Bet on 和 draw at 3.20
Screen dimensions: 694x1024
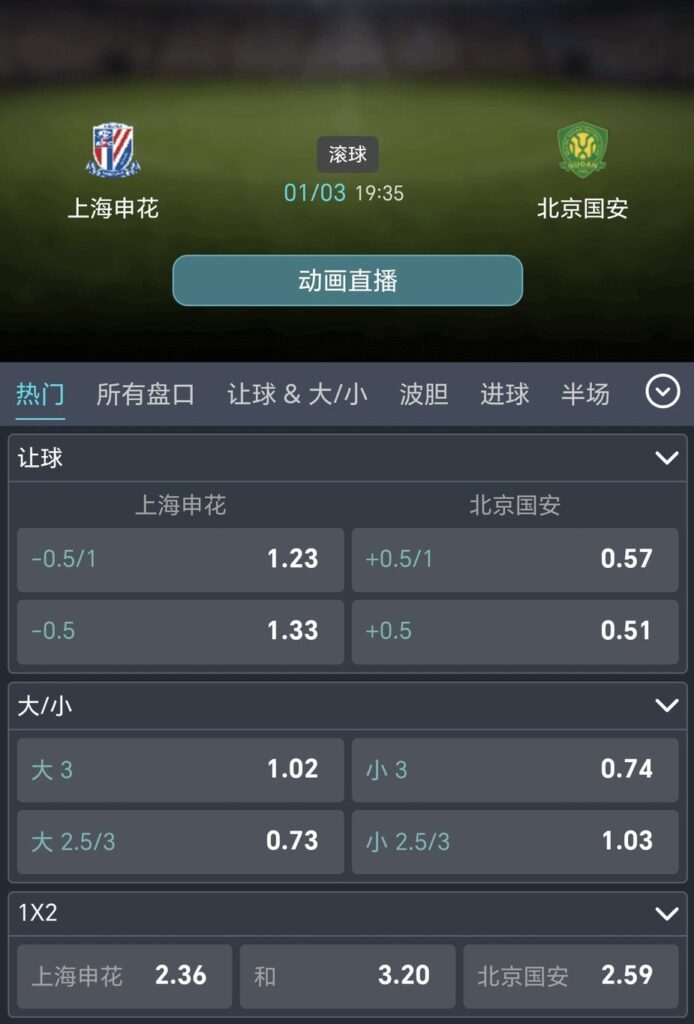[x=347, y=976]
